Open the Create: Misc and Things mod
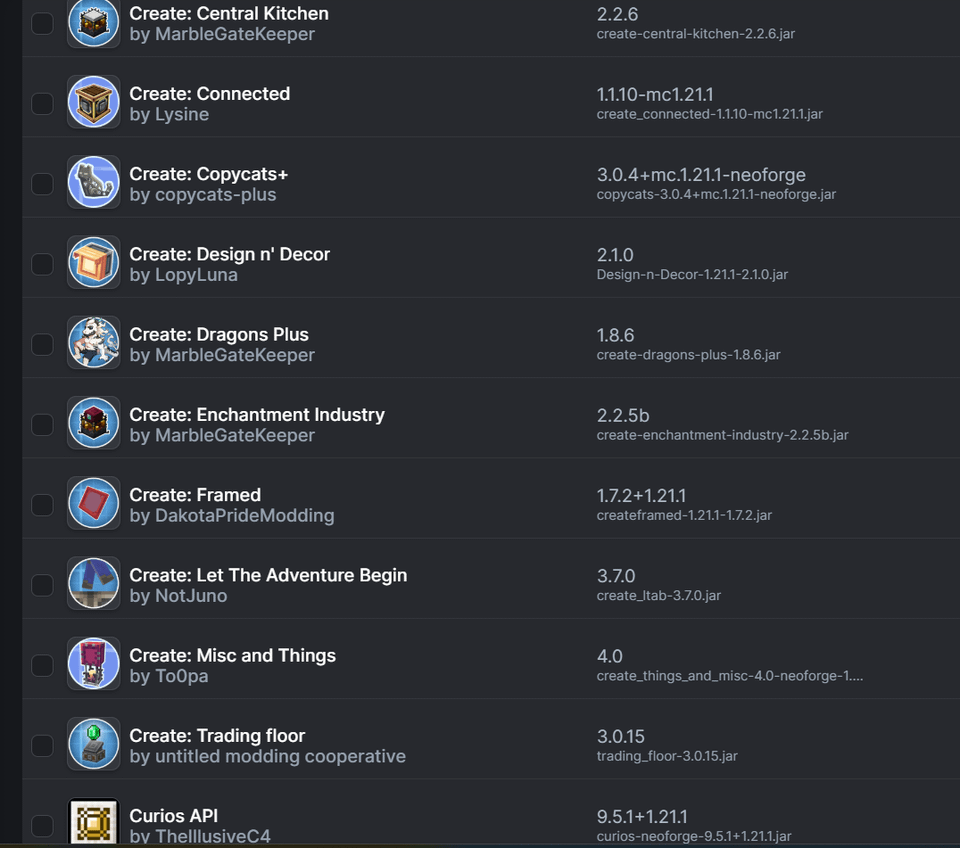 (x=232, y=655)
